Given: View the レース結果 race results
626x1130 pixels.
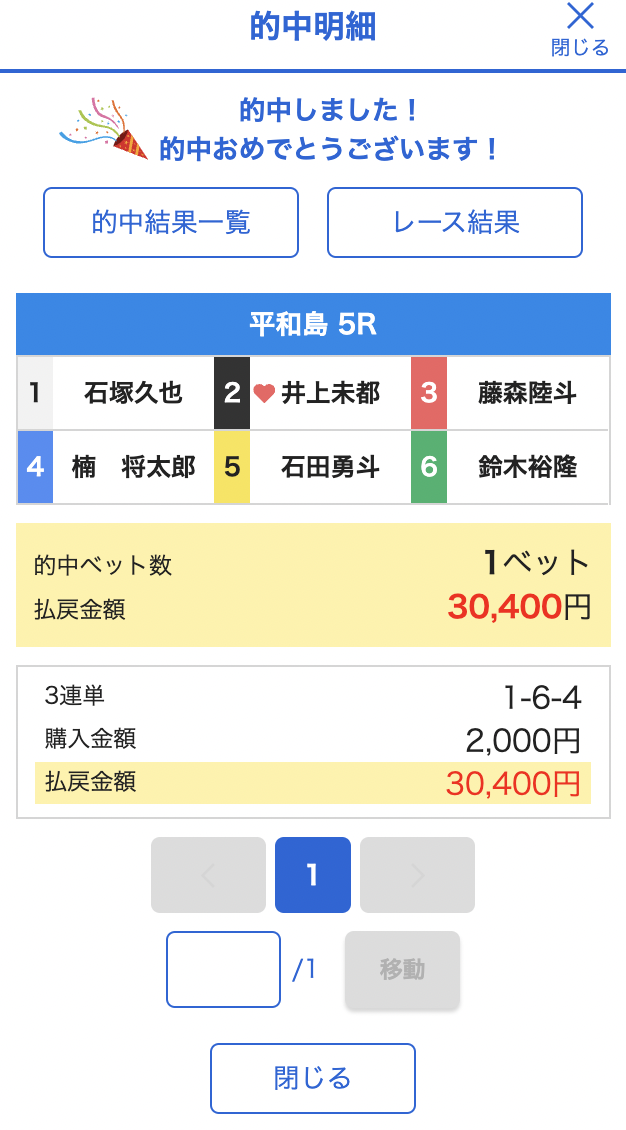Looking at the screenshot, I should coord(455,222).
